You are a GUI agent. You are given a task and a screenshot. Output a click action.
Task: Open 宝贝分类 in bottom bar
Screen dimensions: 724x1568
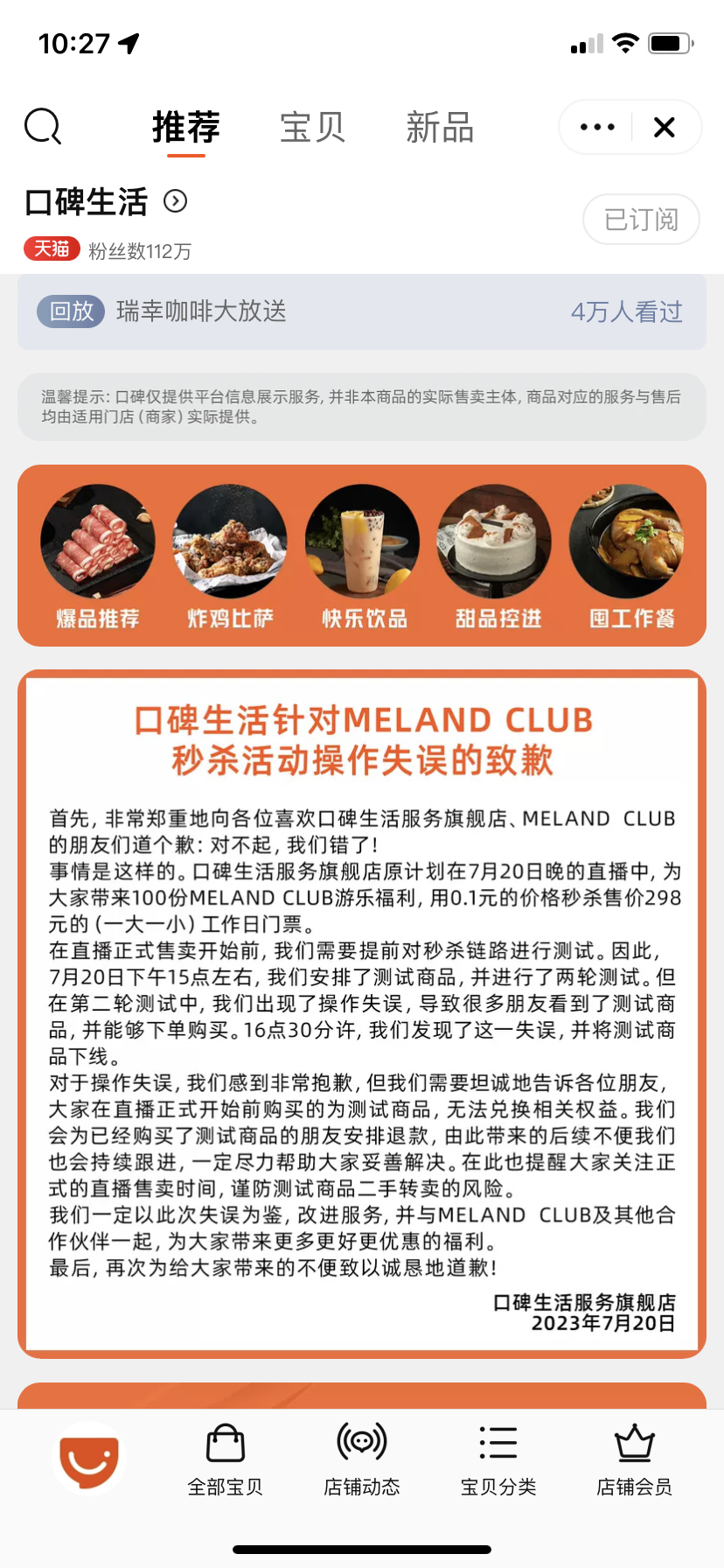pos(498,1459)
